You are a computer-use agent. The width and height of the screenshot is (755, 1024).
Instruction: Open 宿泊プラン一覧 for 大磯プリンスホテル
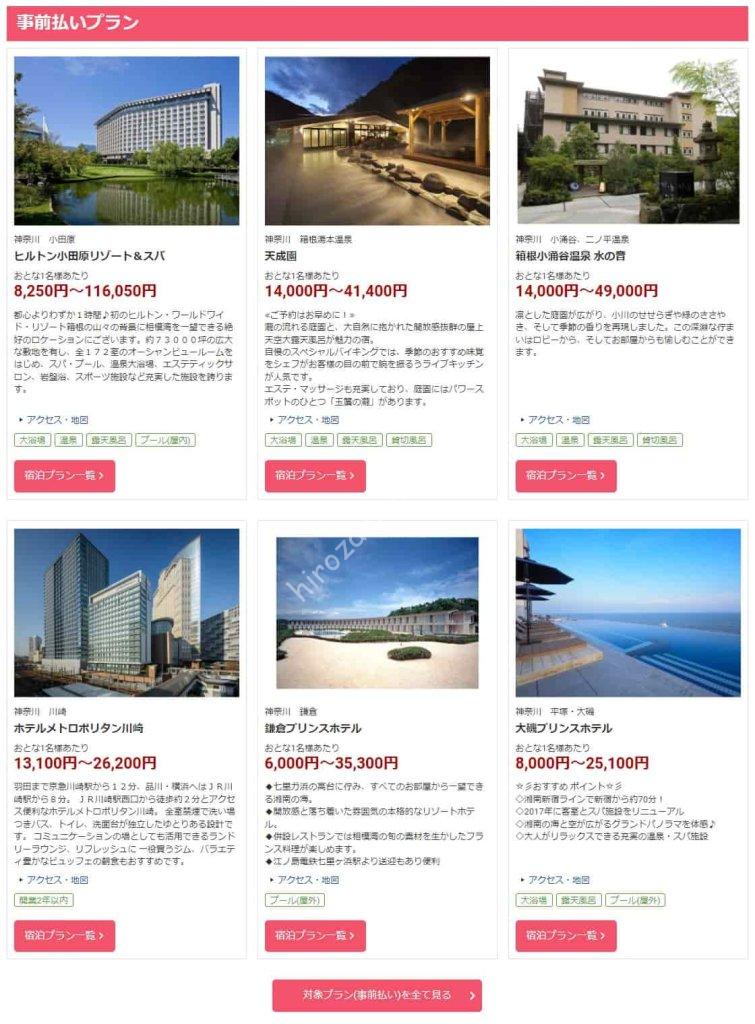566,936
